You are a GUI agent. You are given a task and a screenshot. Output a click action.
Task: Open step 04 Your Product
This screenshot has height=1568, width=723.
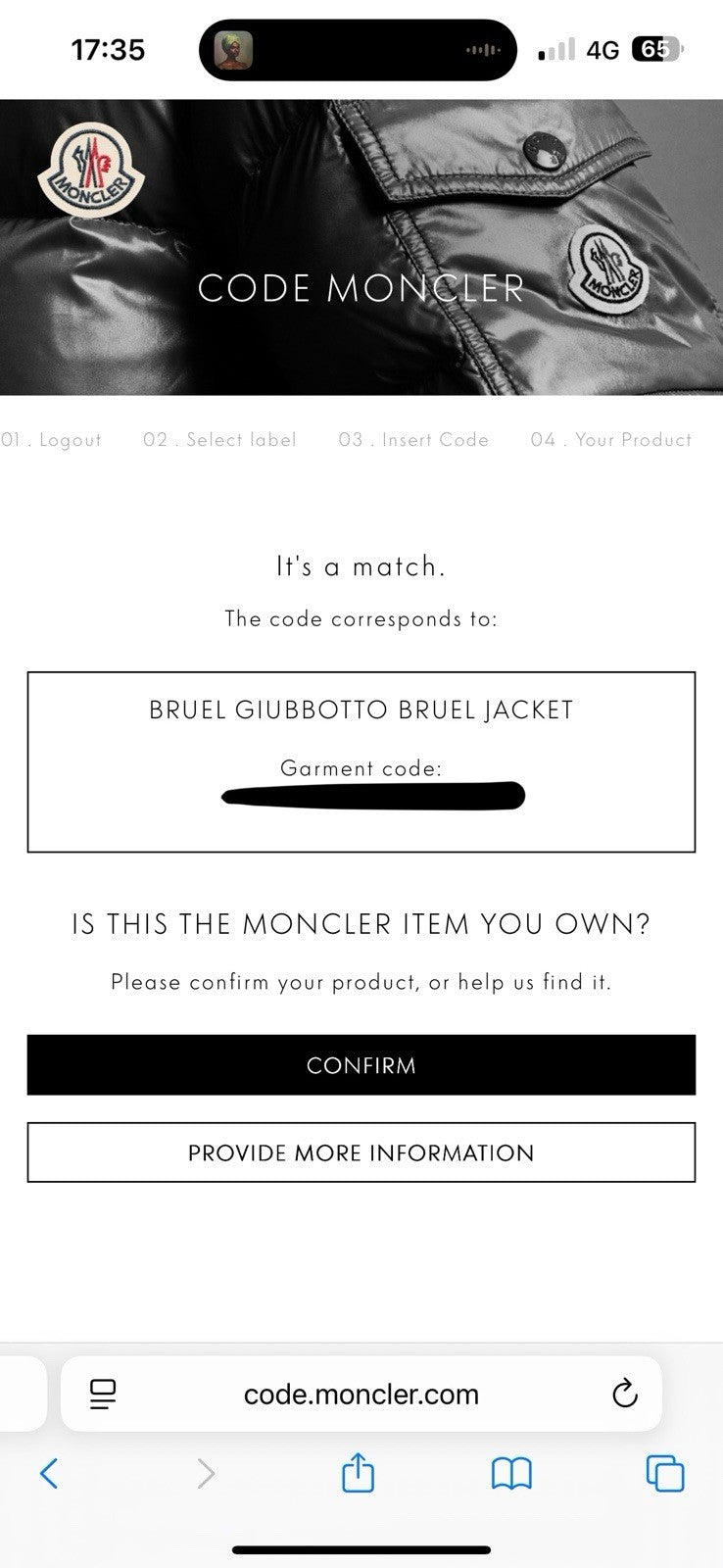pos(612,440)
